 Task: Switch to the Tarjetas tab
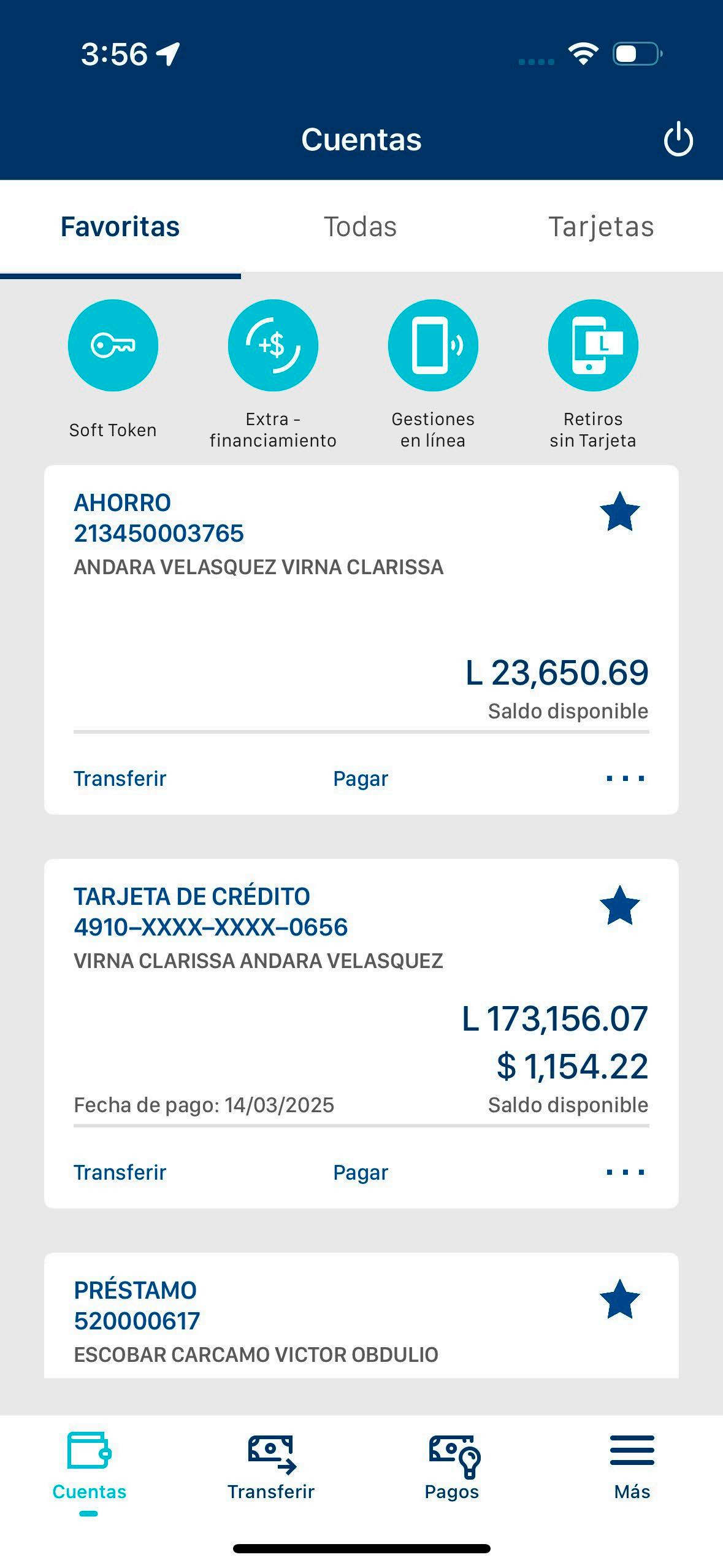click(x=601, y=226)
